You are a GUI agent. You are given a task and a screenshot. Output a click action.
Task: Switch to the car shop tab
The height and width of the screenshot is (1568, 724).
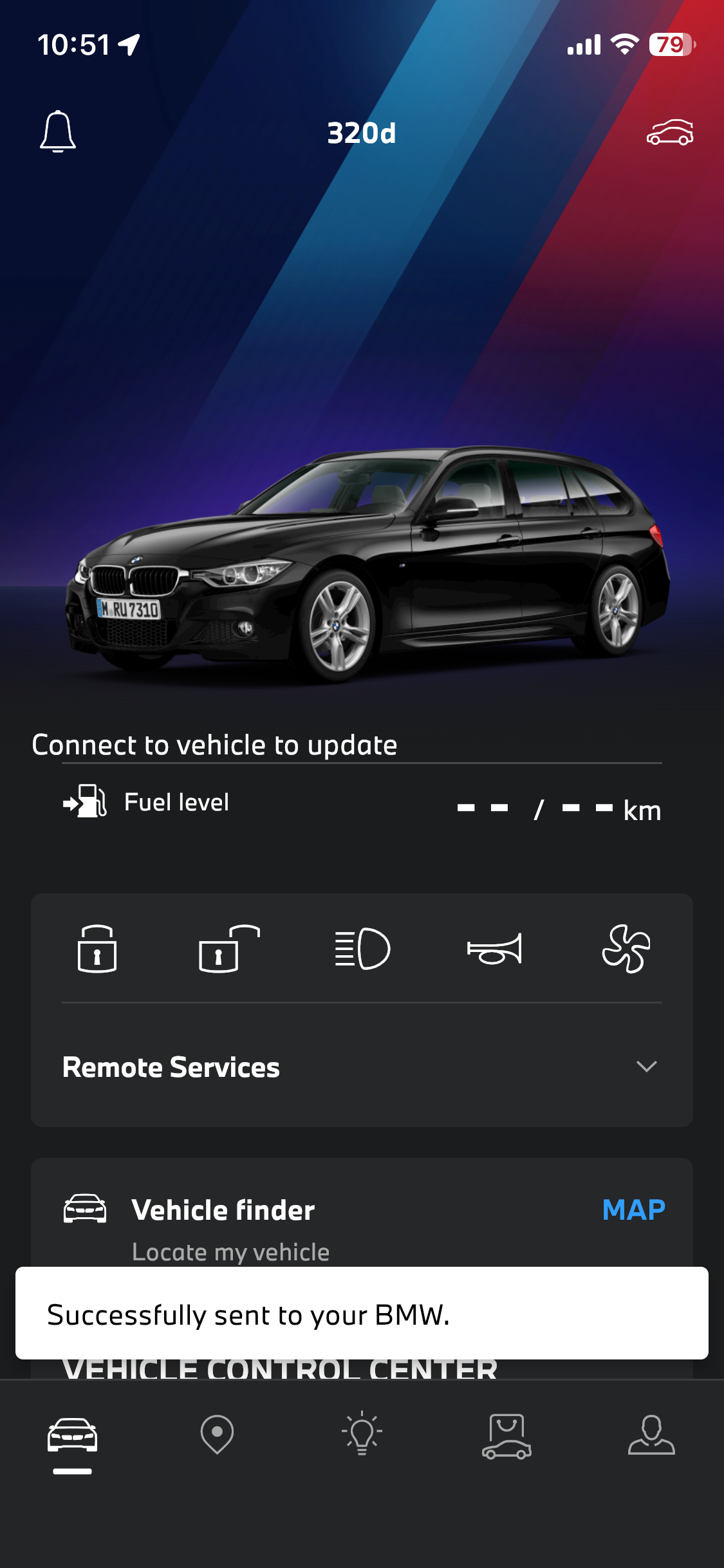pyautogui.click(x=506, y=1435)
